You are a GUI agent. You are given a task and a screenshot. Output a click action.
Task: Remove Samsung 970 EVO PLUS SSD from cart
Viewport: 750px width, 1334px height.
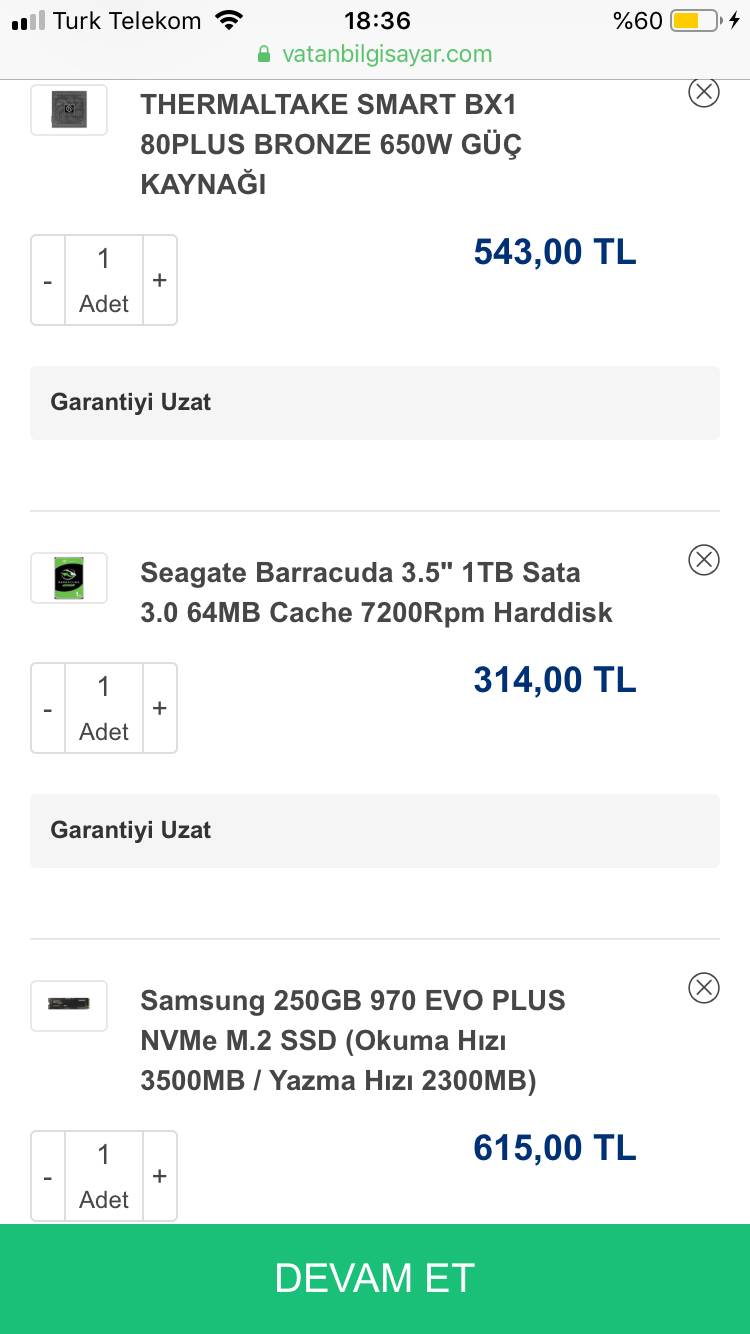pyautogui.click(x=704, y=988)
